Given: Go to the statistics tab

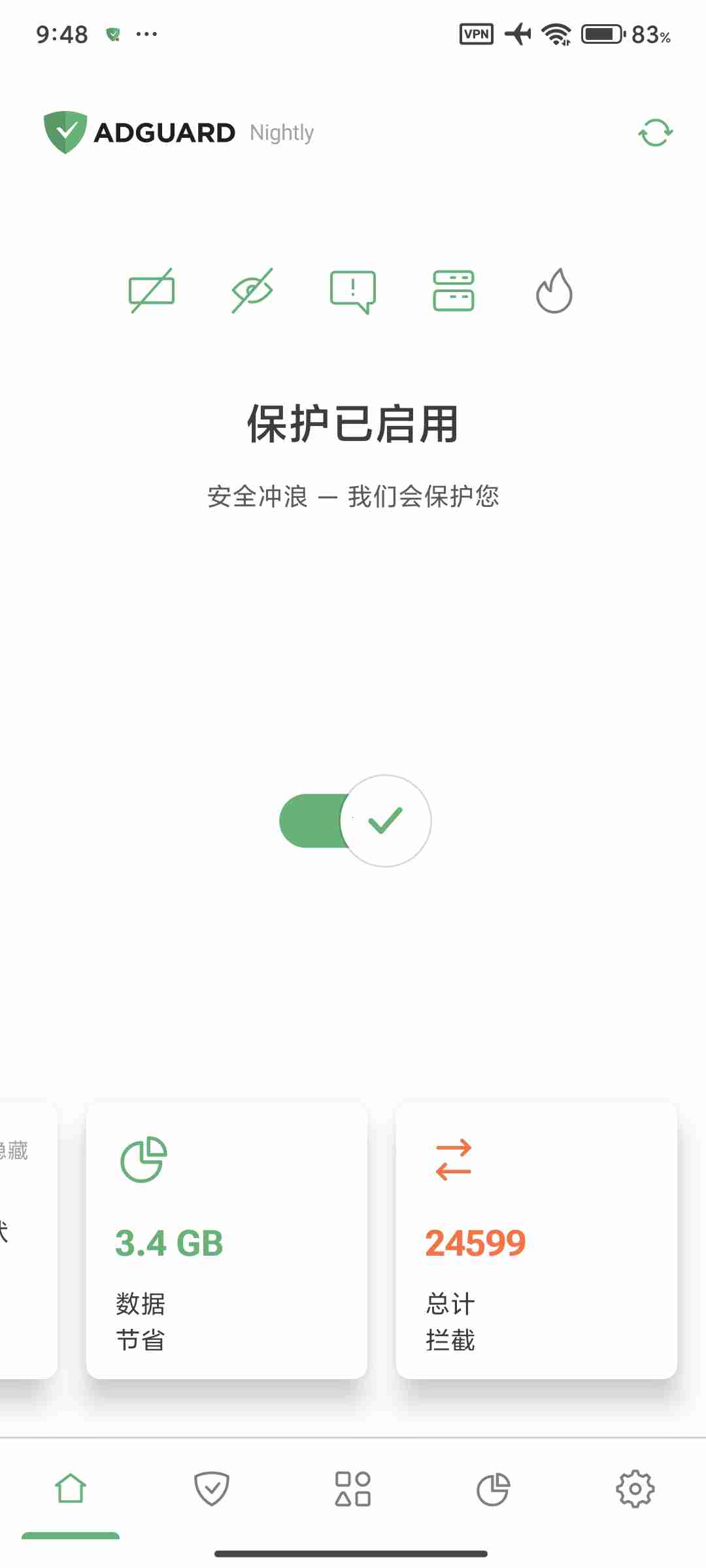Looking at the screenshot, I should pos(494,1488).
